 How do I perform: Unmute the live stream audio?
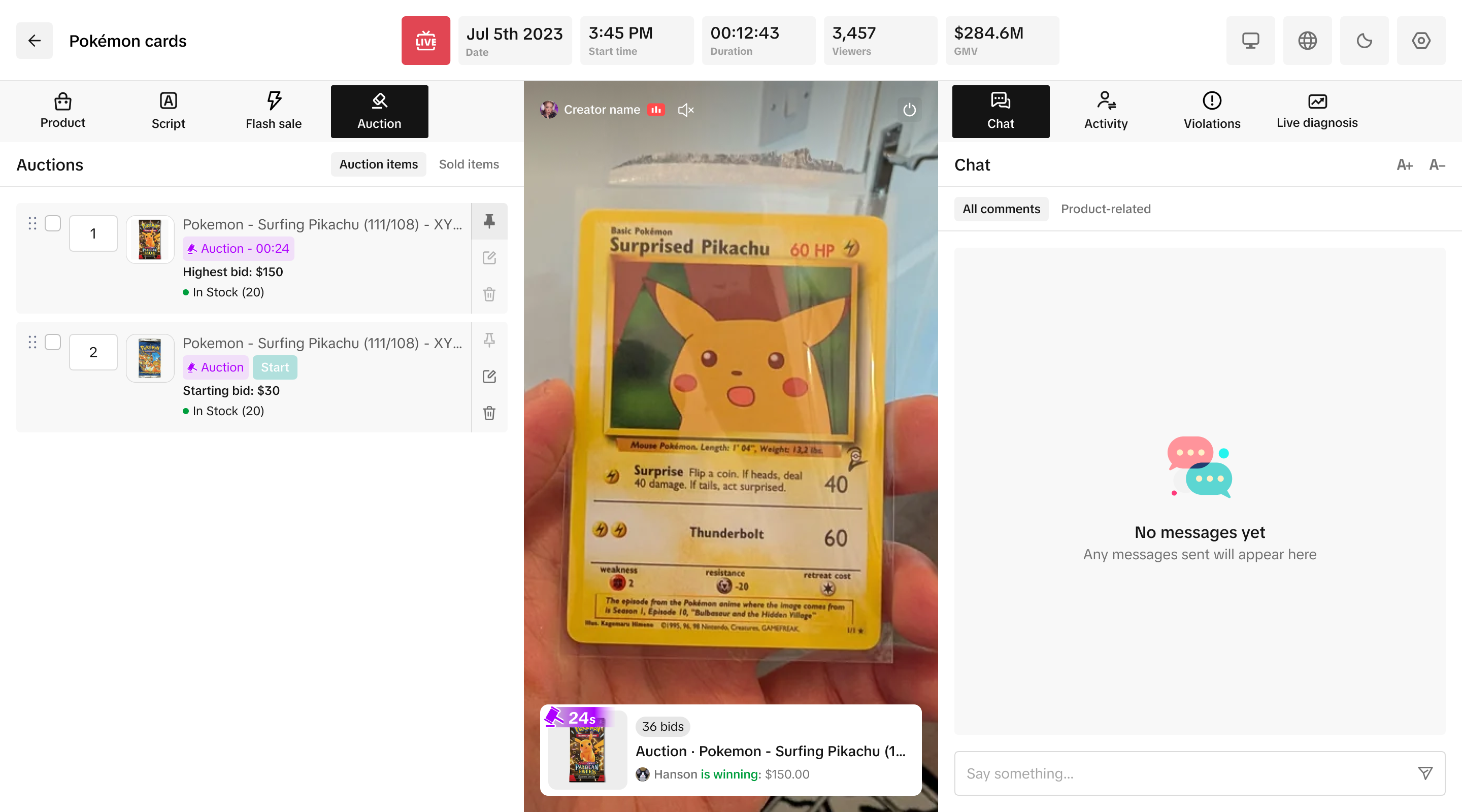pos(686,110)
